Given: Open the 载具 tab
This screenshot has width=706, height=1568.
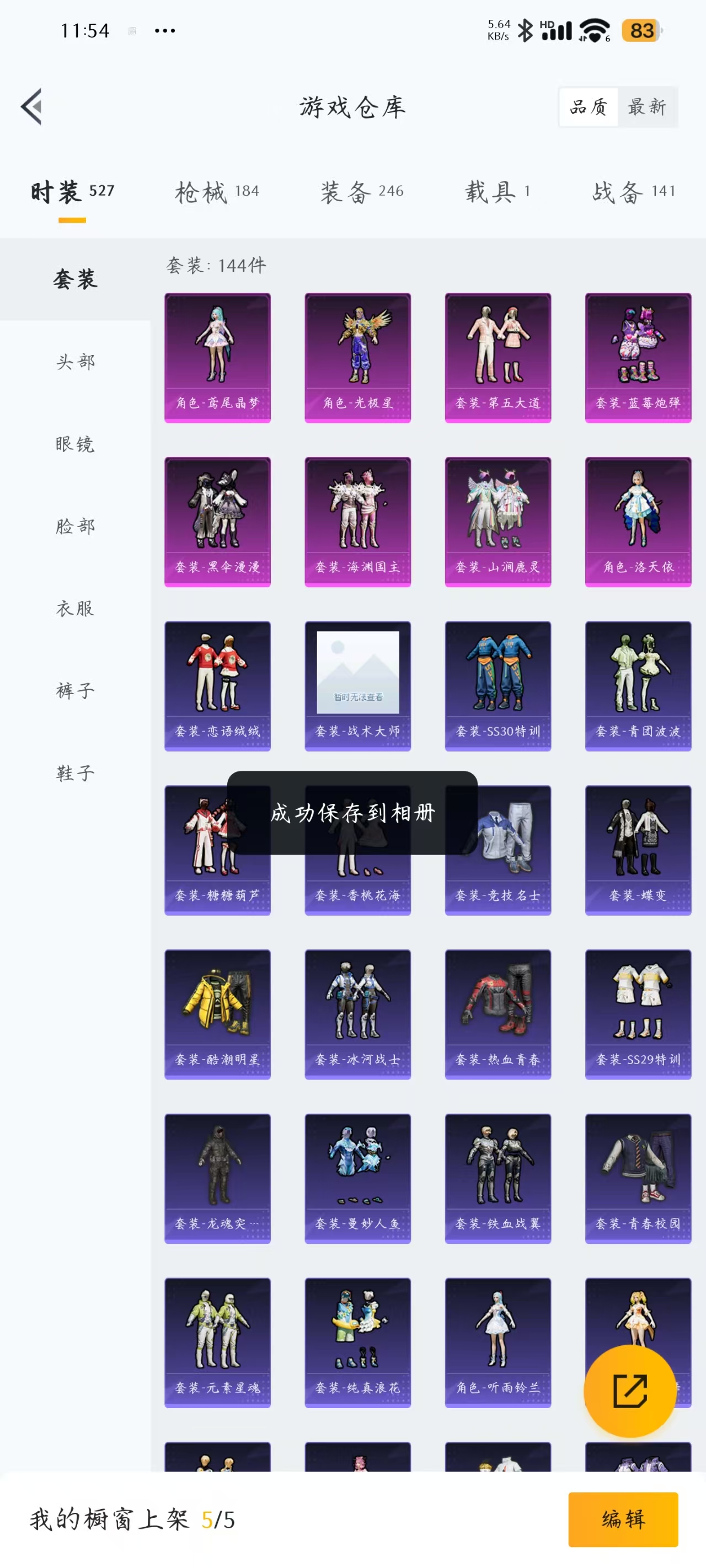Looking at the screenshot, I should point(497,192).
